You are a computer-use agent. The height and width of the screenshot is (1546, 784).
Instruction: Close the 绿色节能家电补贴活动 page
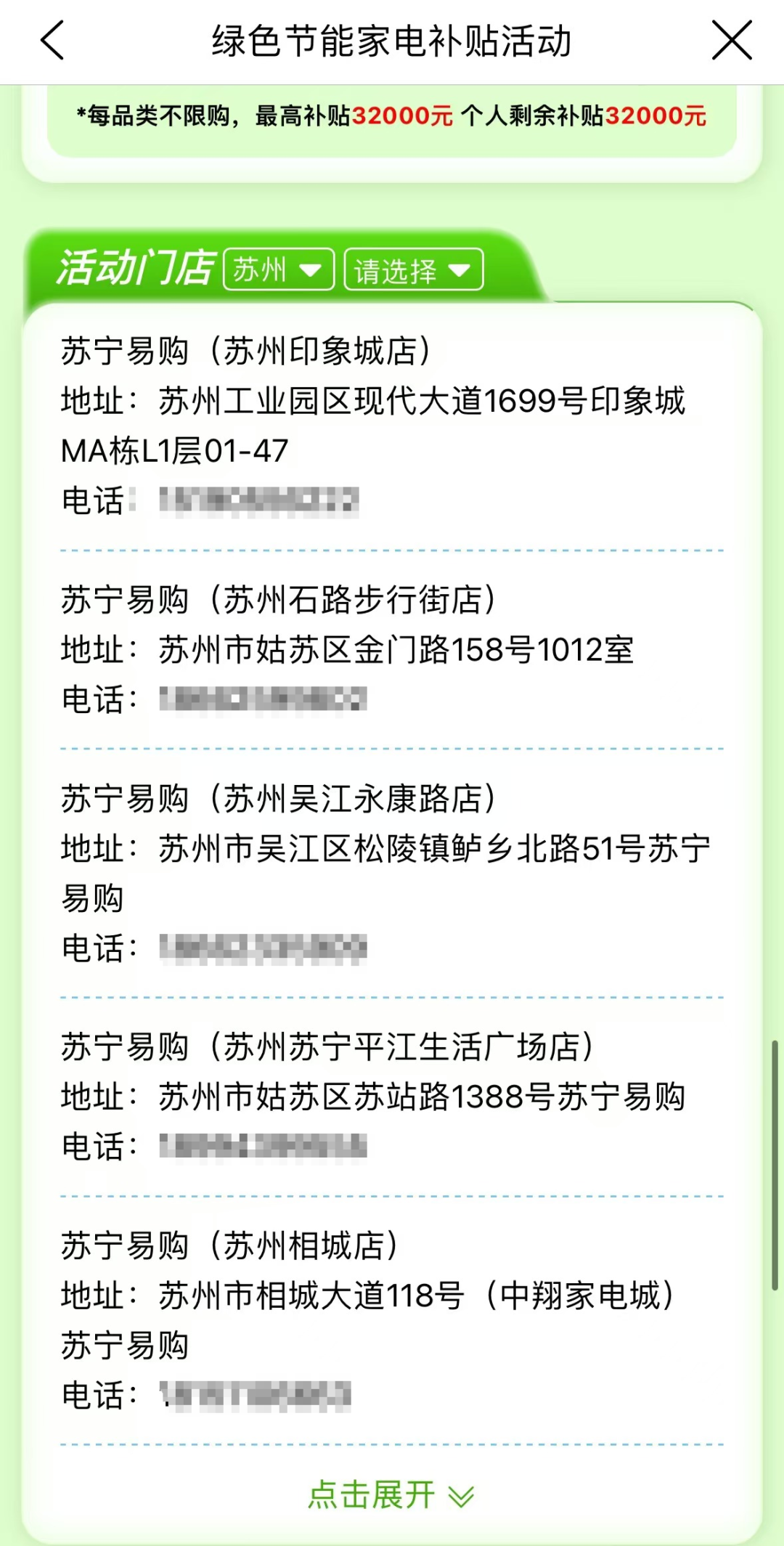click(x=732, y=41)
